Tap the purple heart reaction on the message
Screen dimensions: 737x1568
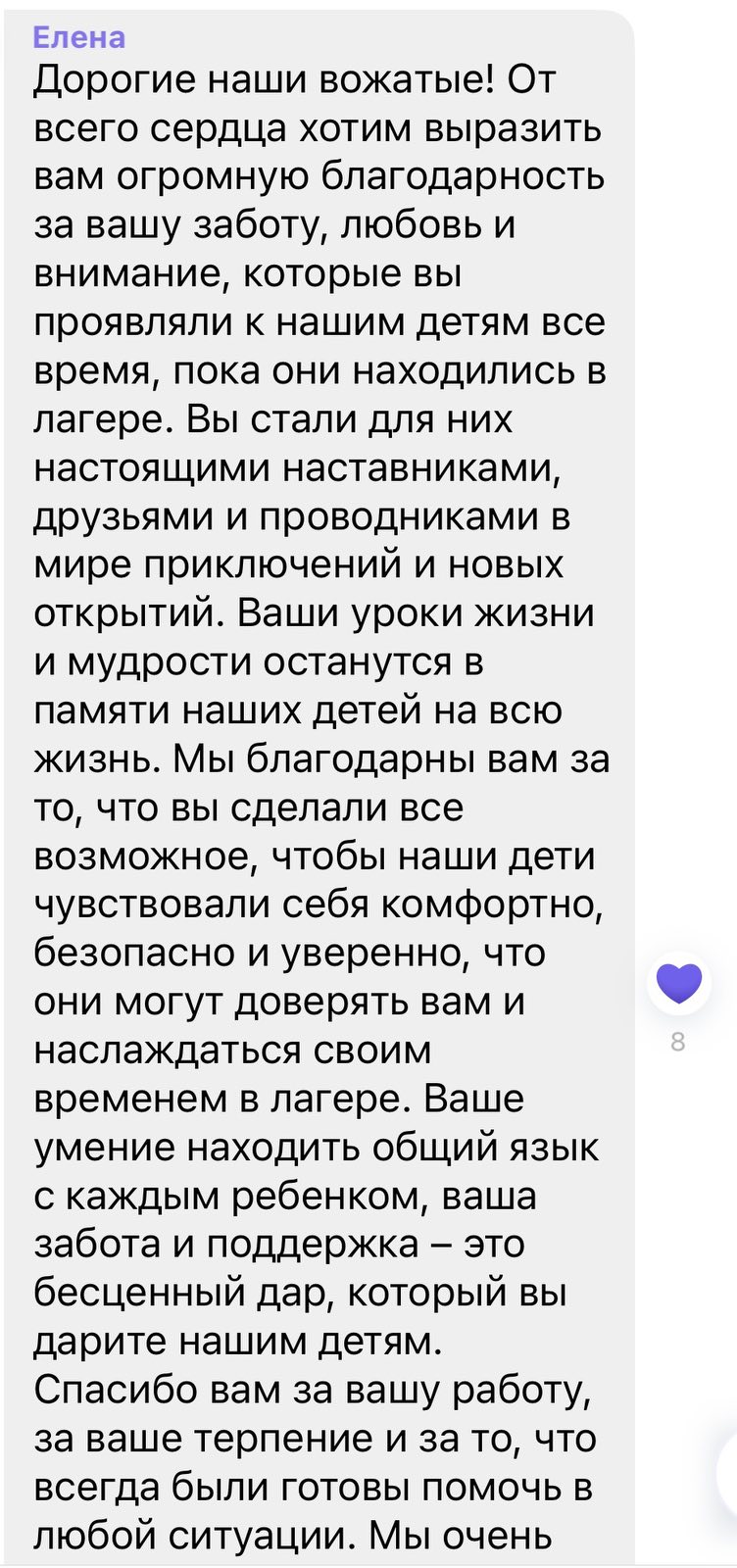[x=679, y=983]
